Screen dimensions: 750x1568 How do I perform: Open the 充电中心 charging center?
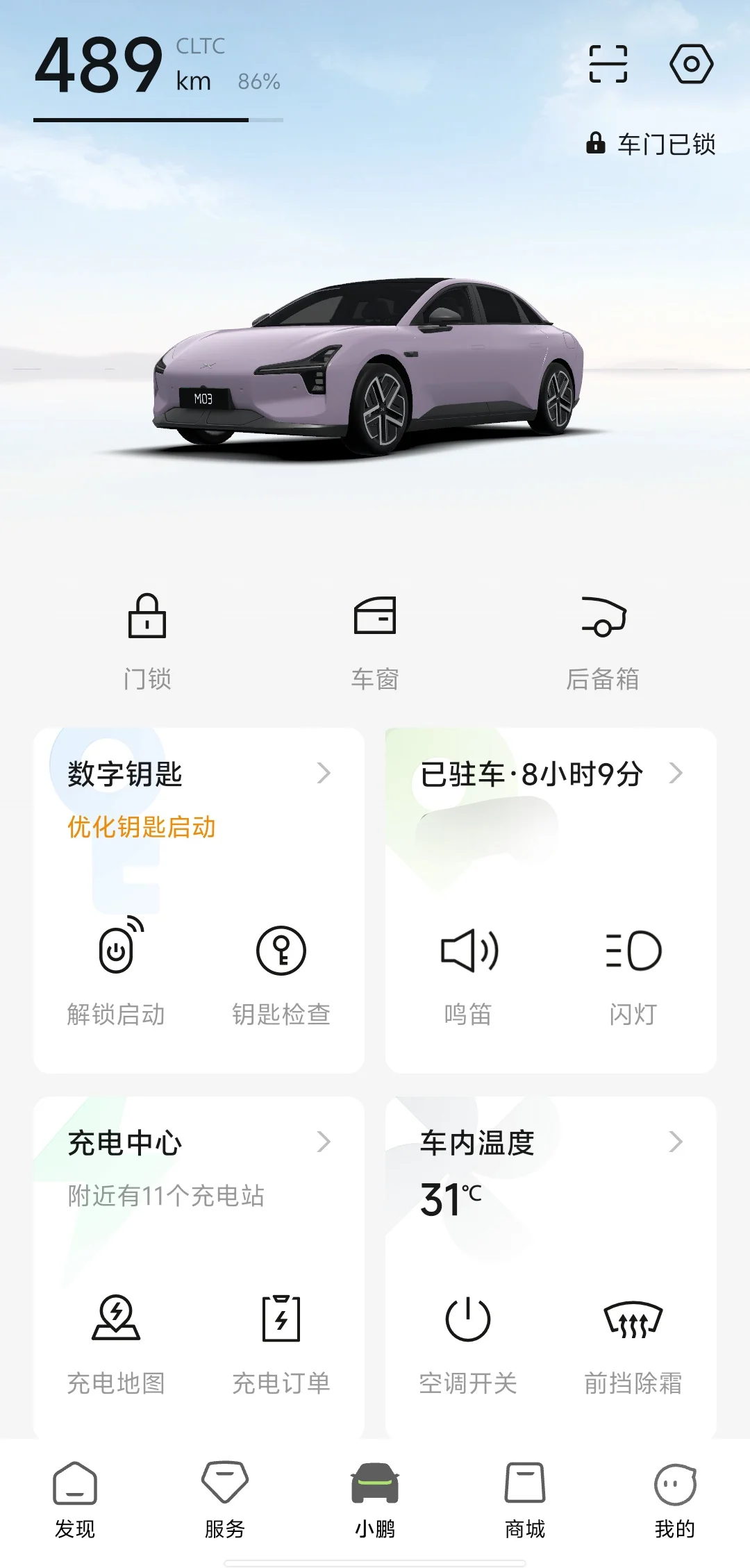(x=199, y=1143)
